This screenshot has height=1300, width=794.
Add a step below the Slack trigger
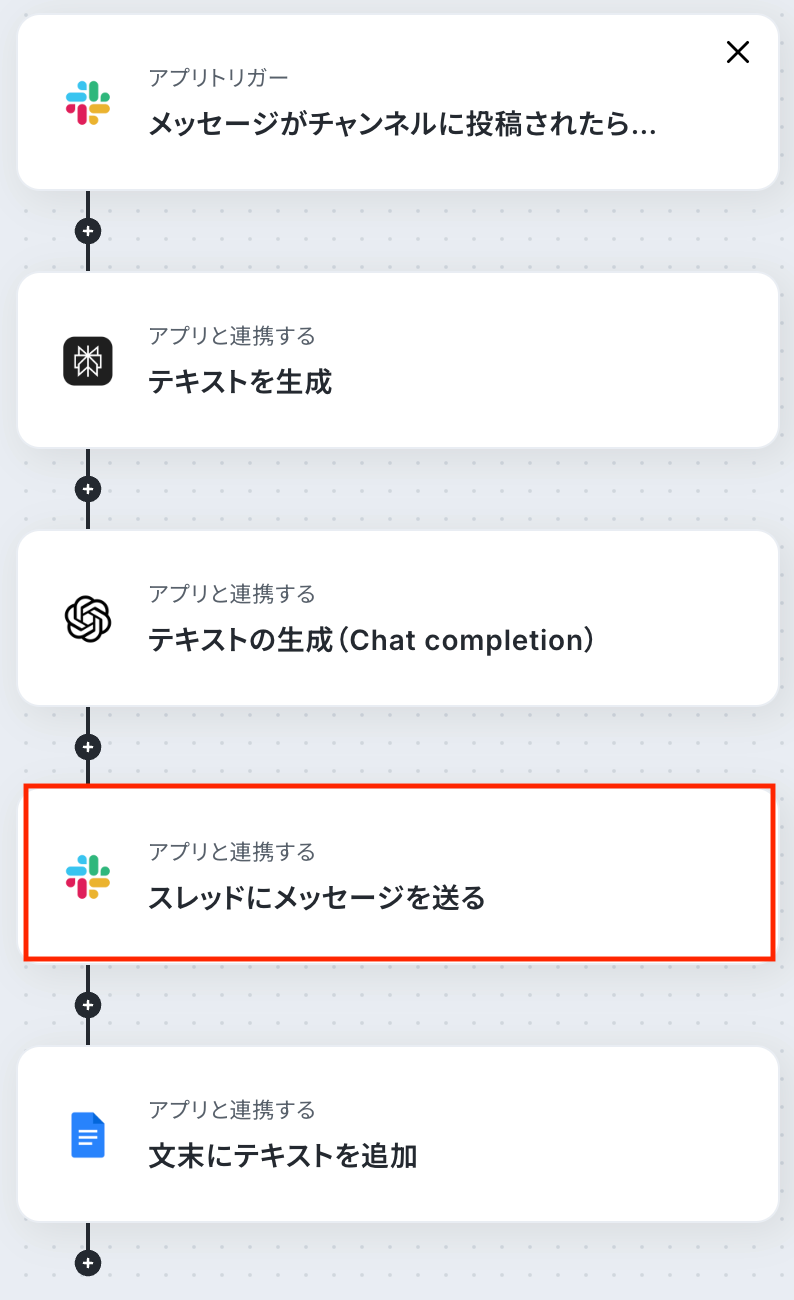88,231
